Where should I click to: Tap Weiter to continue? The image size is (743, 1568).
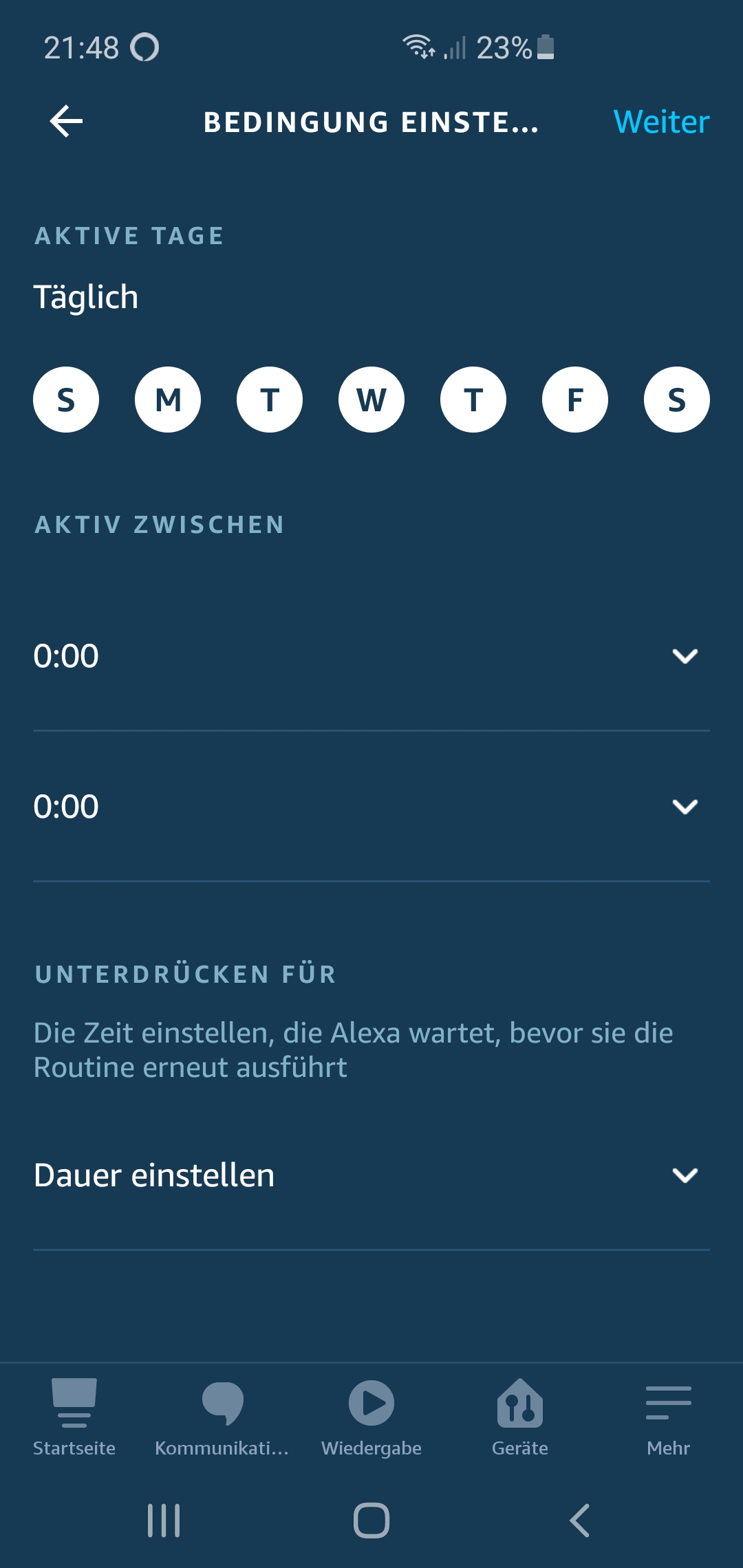click(660, 122)
